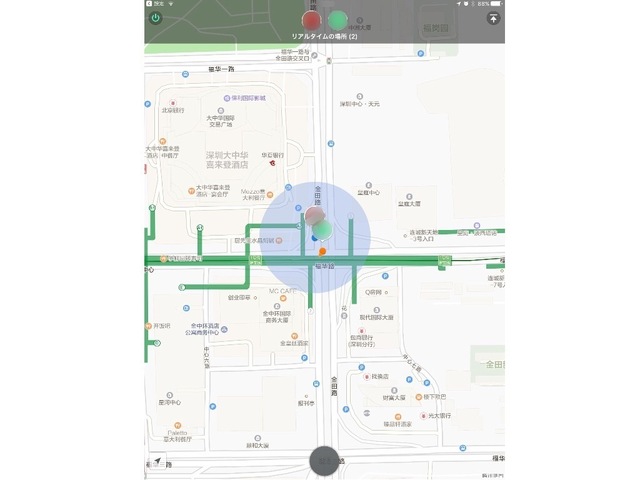The width and height of the screenshot is (640, 480).
Task: Tap the gray round button at bottom
Action: (x=324, y=461)
